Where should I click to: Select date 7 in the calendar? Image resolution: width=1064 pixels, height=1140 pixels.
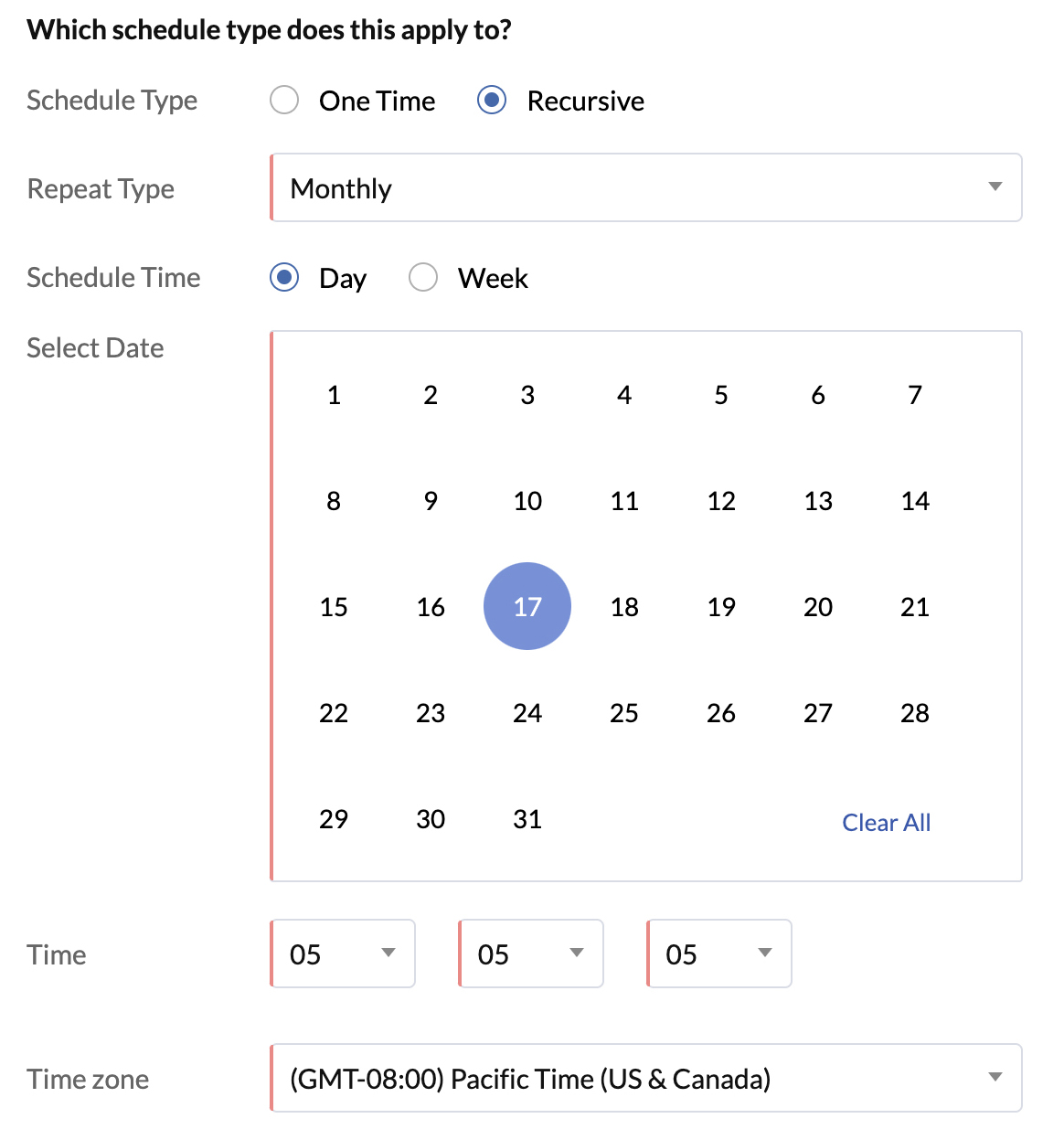coord(914,395)
